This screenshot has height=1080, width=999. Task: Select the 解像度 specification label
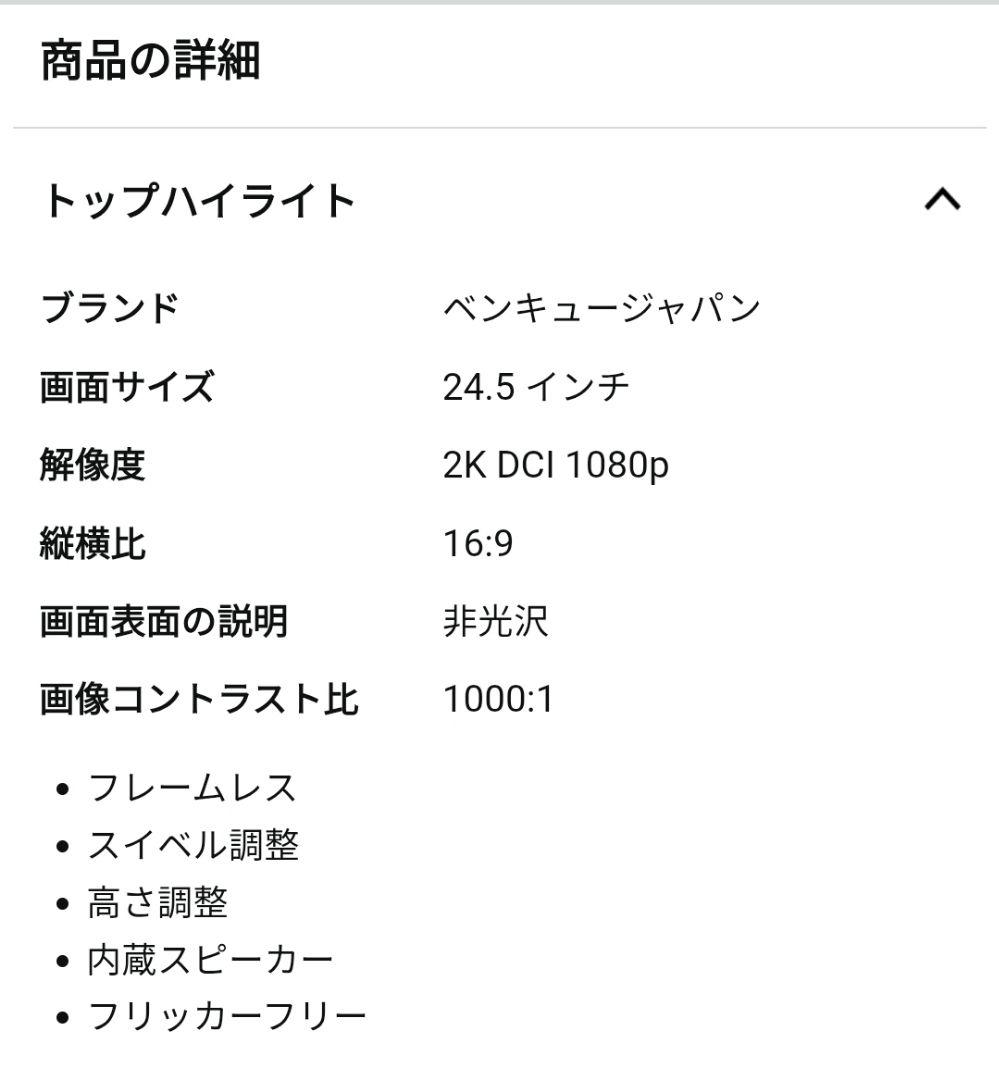(x=93, y=463)
